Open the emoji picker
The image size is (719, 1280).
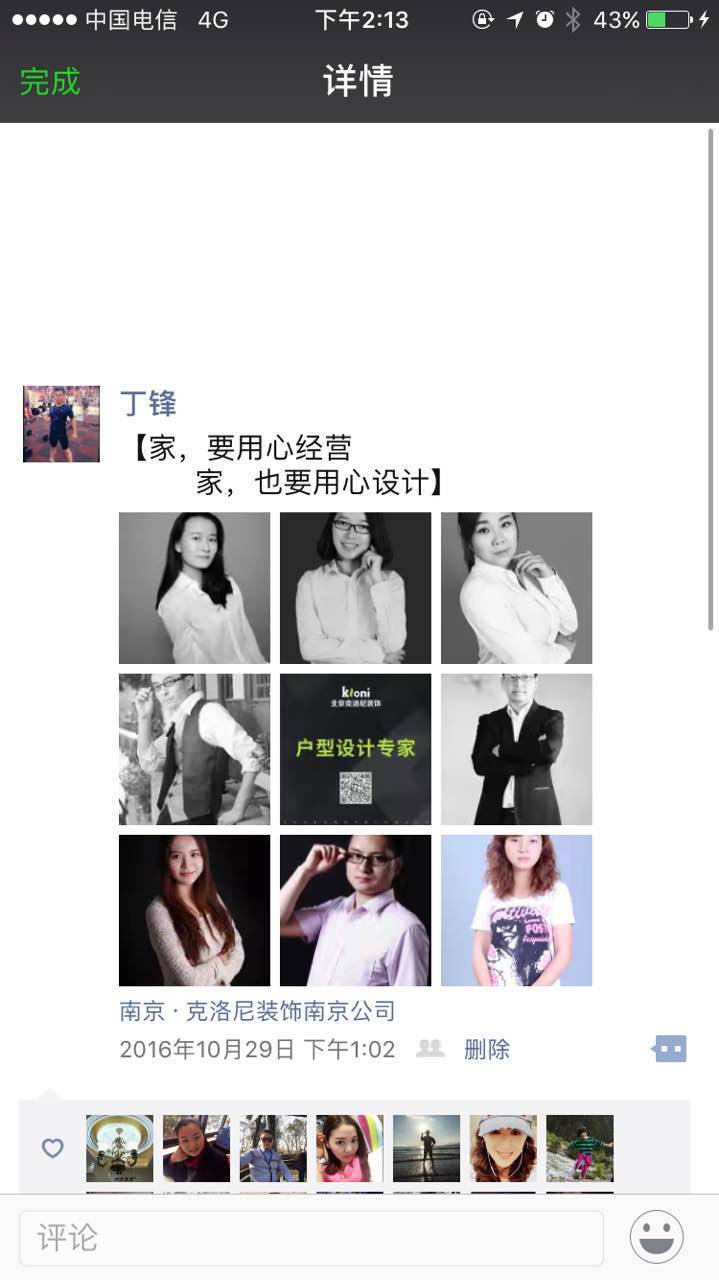[657, 1237]
